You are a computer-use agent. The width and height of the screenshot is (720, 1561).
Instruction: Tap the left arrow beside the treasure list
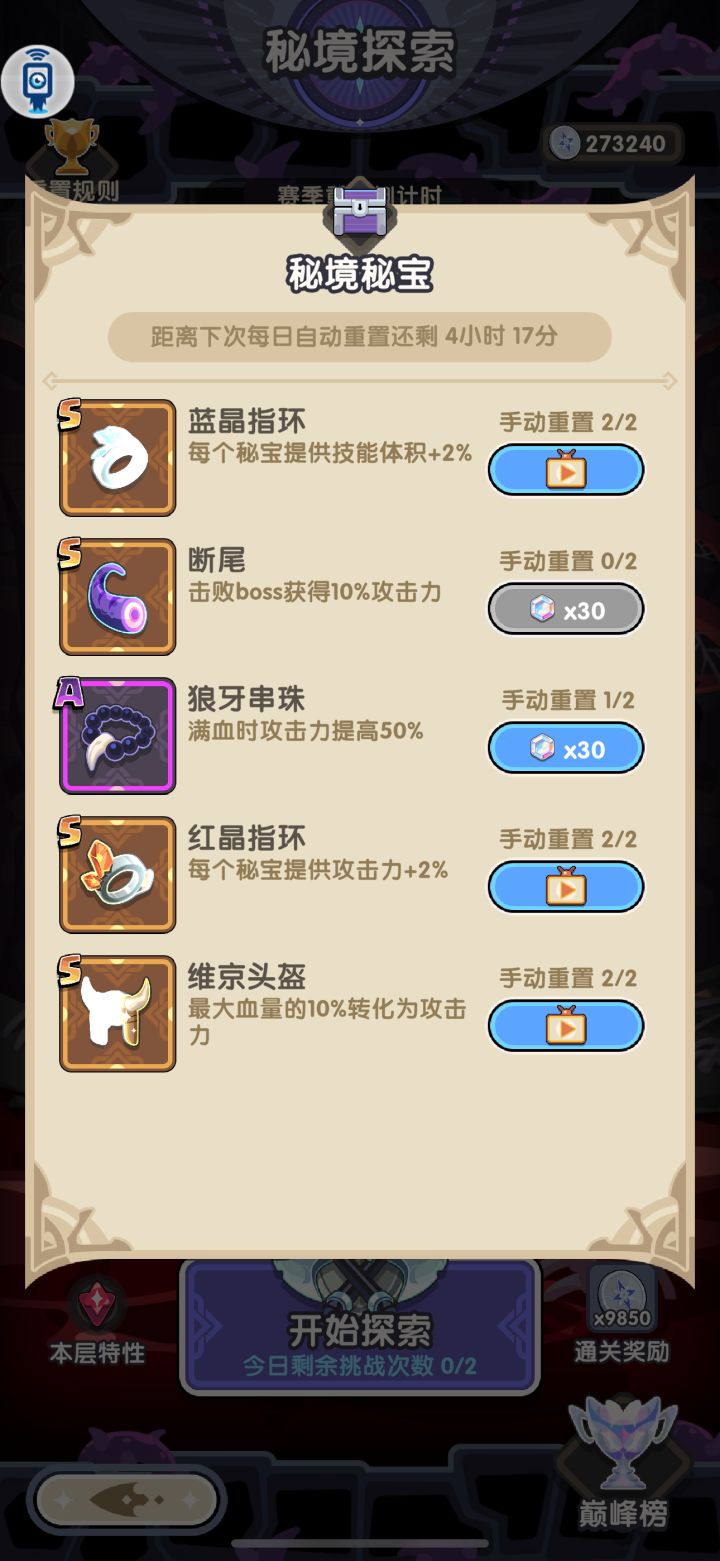pos(52,381)
